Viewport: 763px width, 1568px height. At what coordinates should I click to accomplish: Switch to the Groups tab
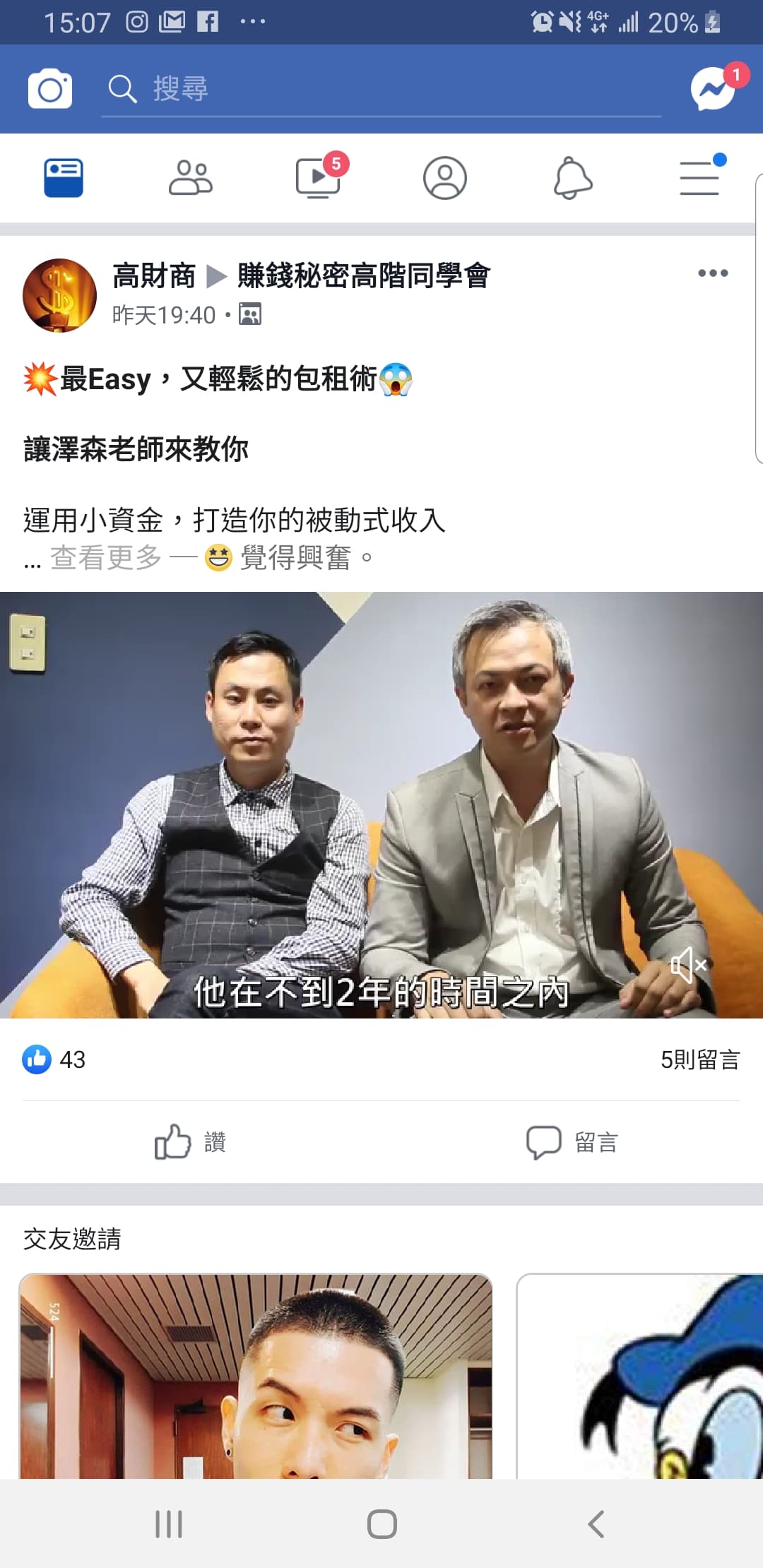(x=191, y=178)
